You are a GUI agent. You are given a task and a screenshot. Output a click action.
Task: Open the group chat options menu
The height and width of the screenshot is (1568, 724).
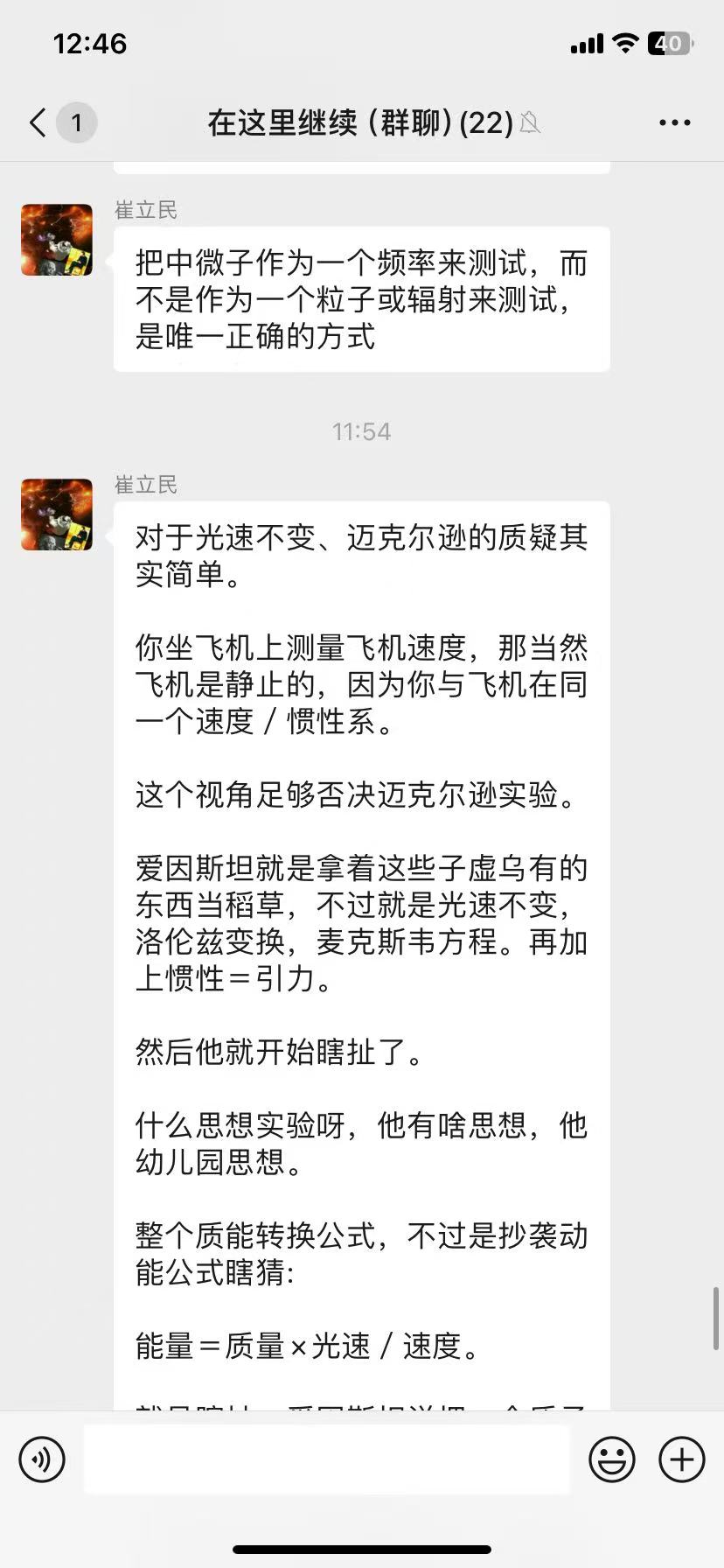pyautogui.click(x=674, y=122)
